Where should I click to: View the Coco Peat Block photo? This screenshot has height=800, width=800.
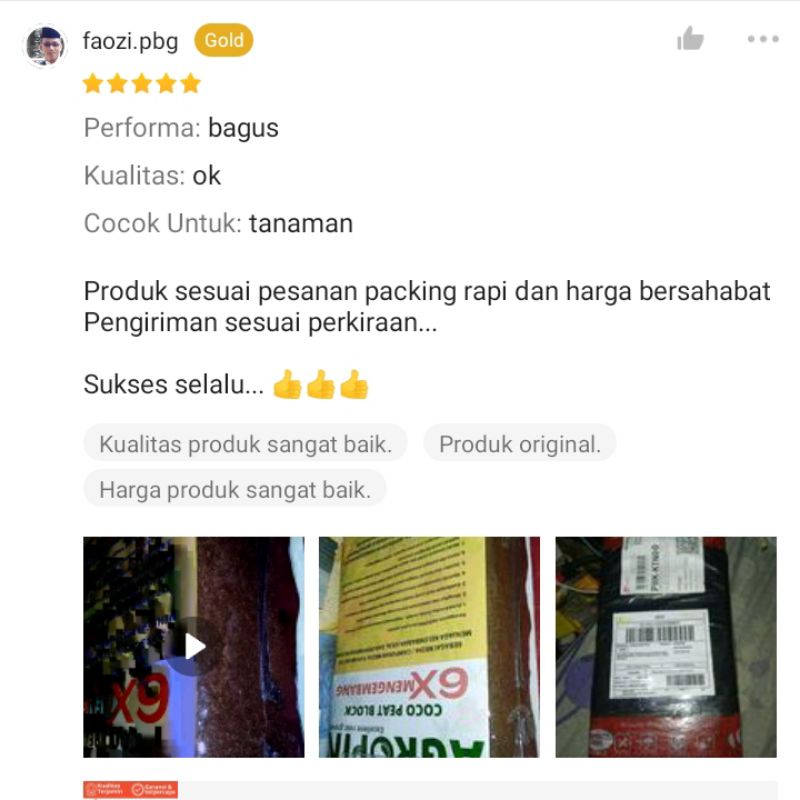point(429,647)
